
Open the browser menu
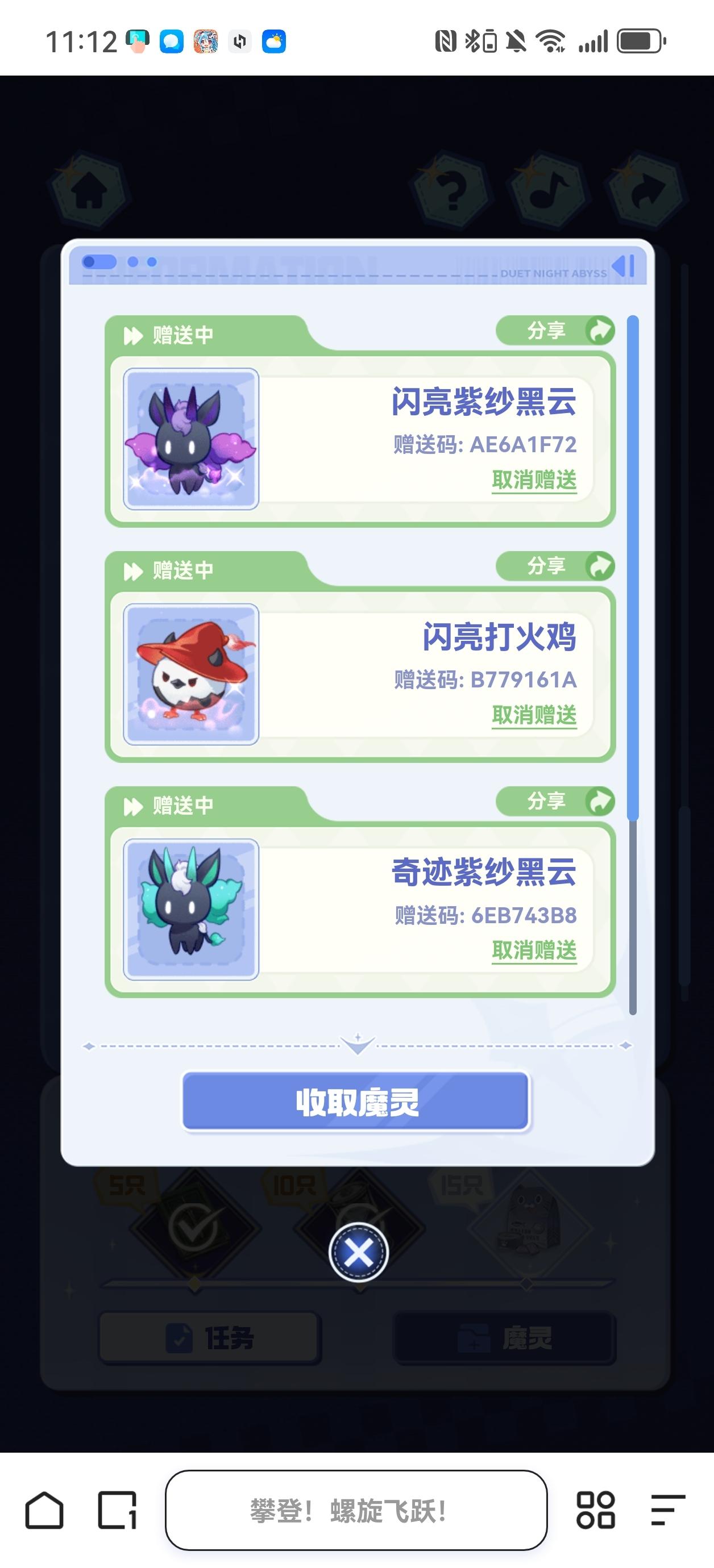point(668,1510)
